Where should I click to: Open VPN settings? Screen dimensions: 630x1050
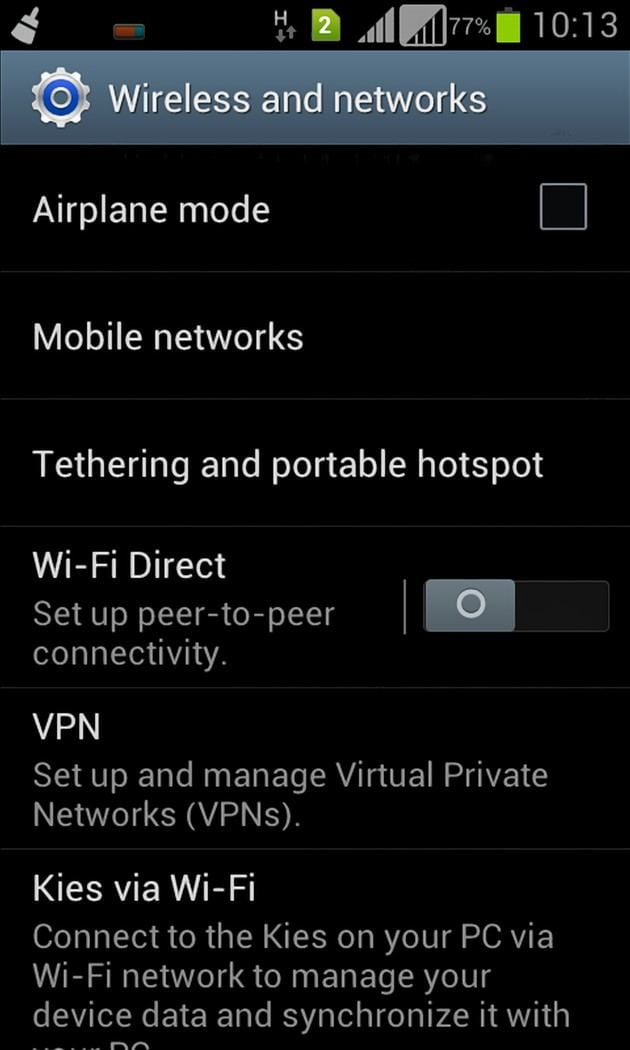290,768
